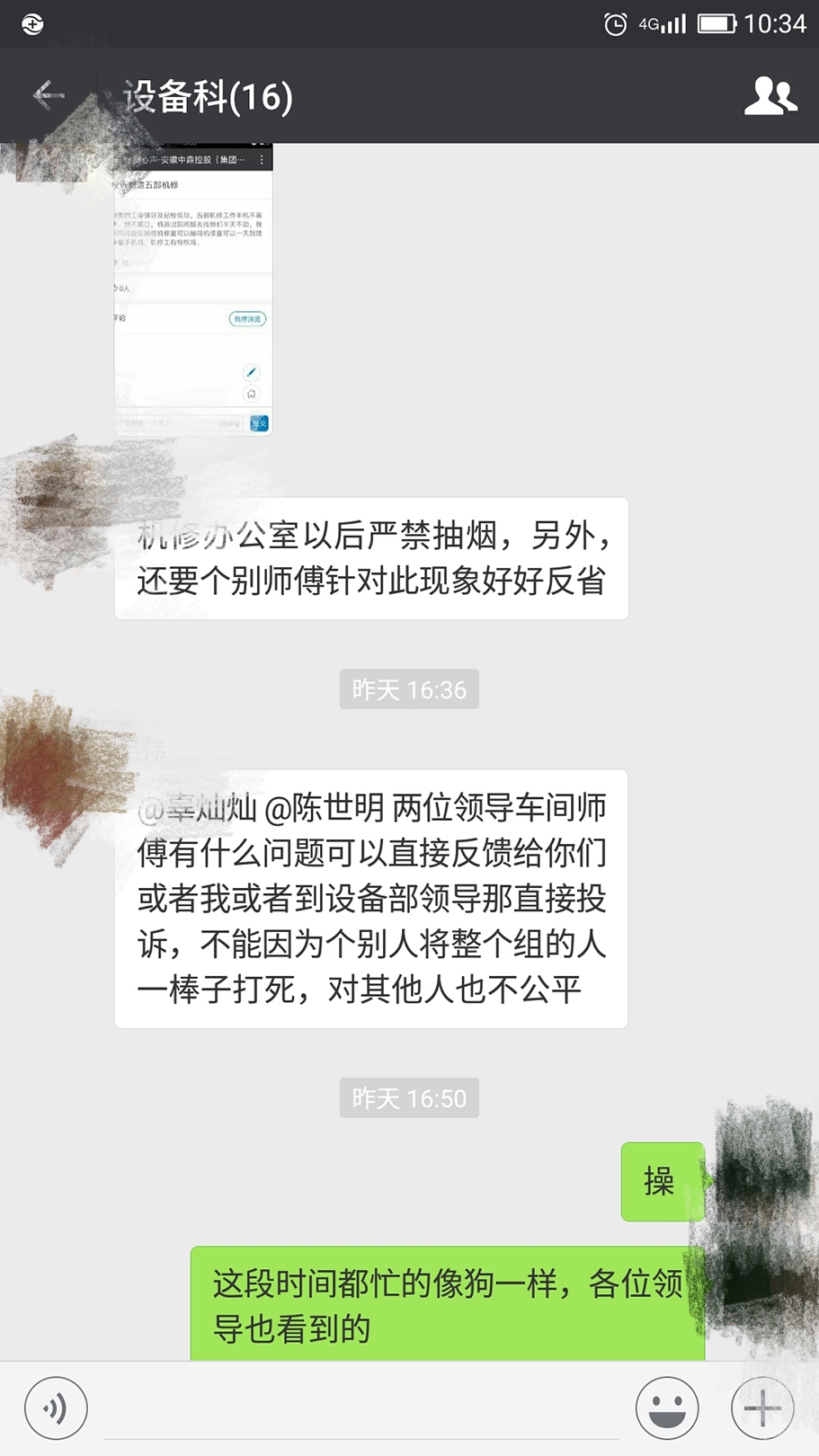Switch to voice message input
The width and height of the screenshot is (819, 1456).
(56, 1407)
